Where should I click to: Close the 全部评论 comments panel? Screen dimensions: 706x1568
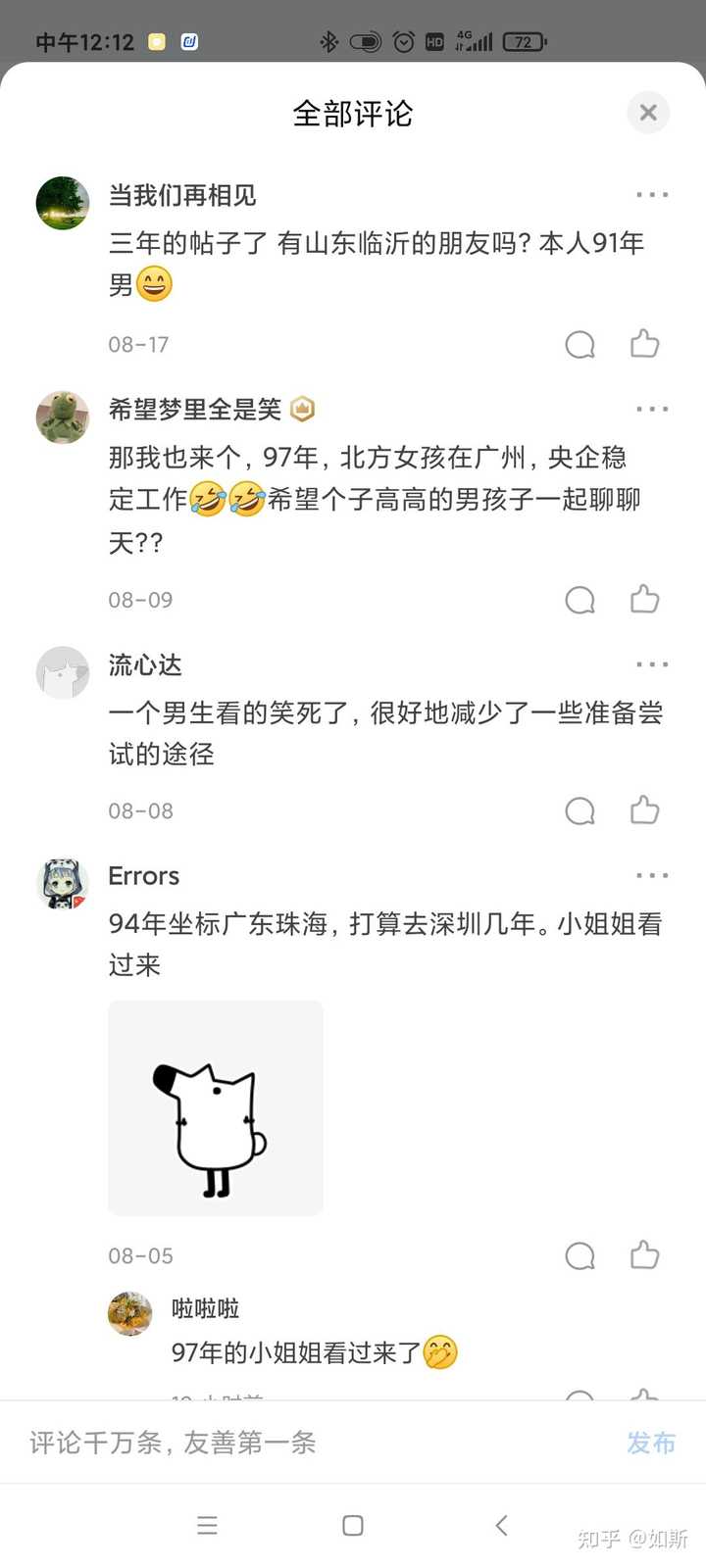click(648, 113)
